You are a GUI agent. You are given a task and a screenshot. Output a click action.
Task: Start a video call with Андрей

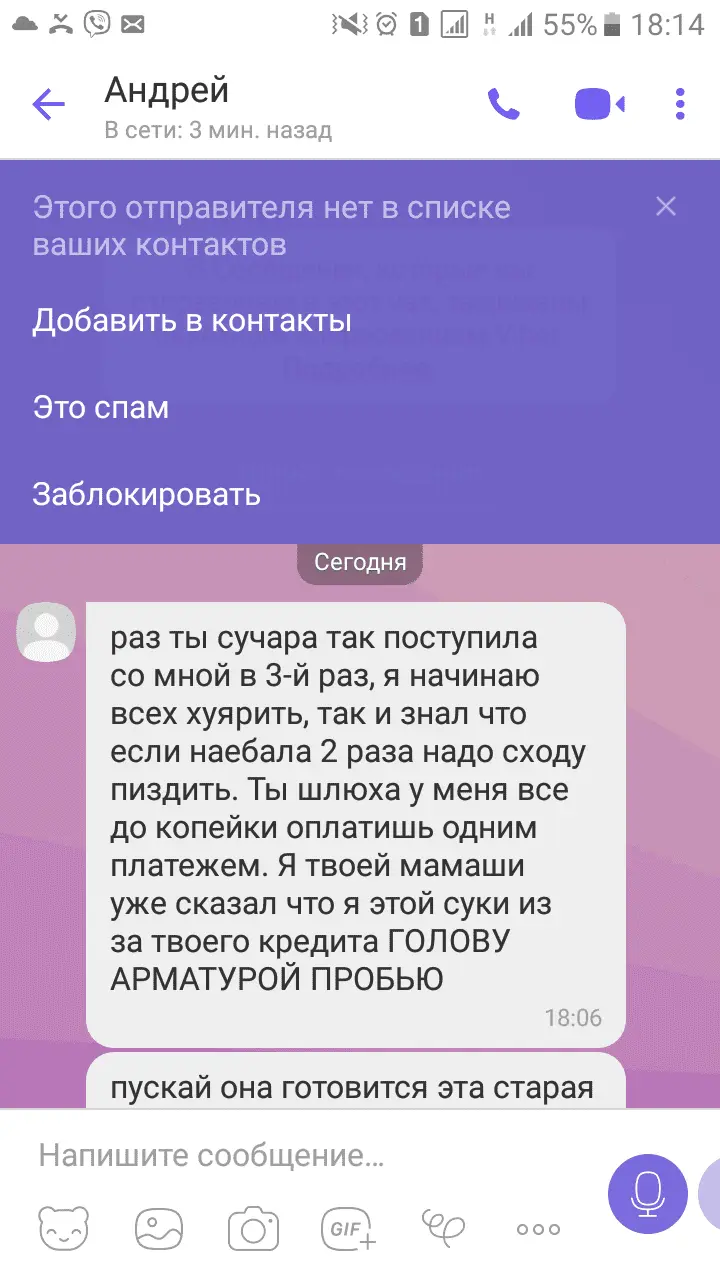tap(599, 104)
